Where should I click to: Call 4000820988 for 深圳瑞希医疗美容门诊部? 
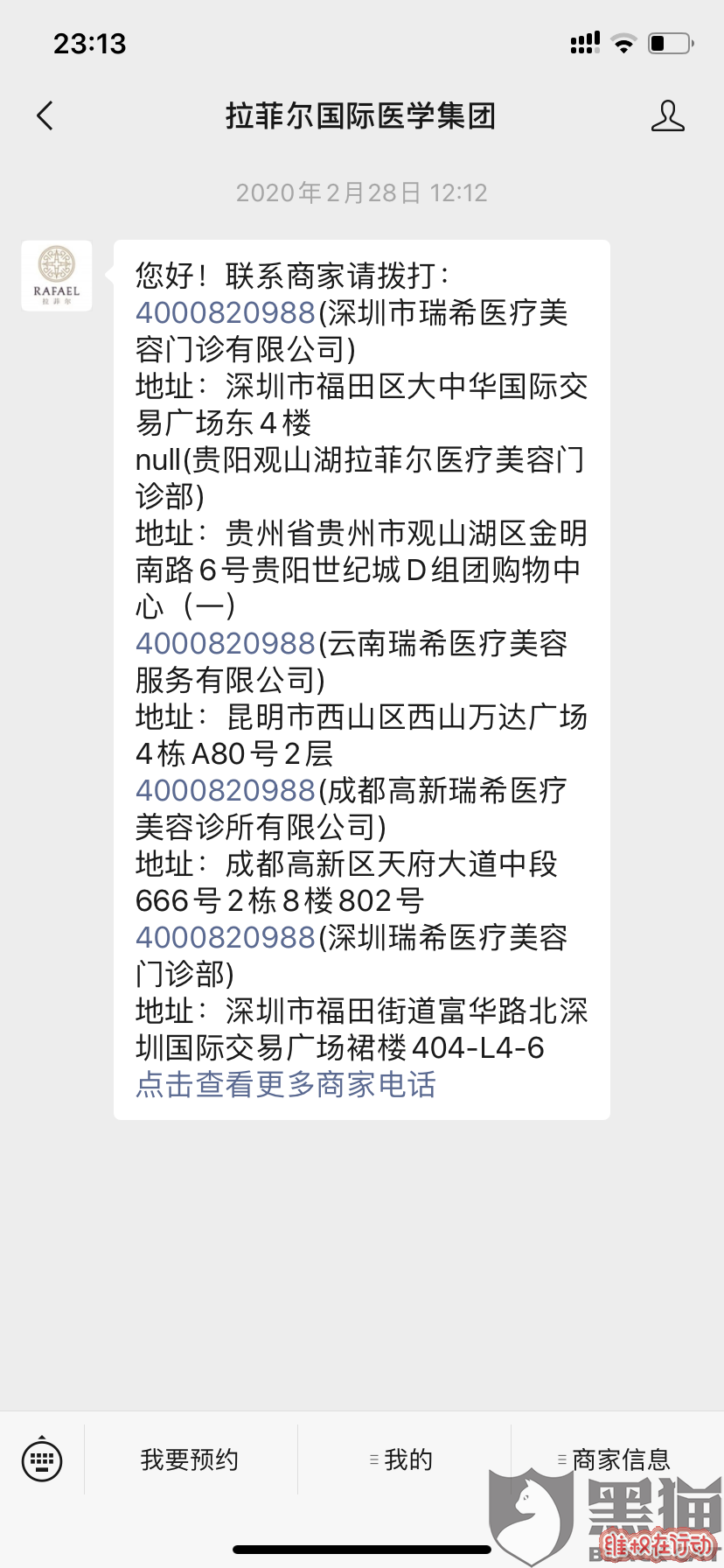(x=225, y=937)
